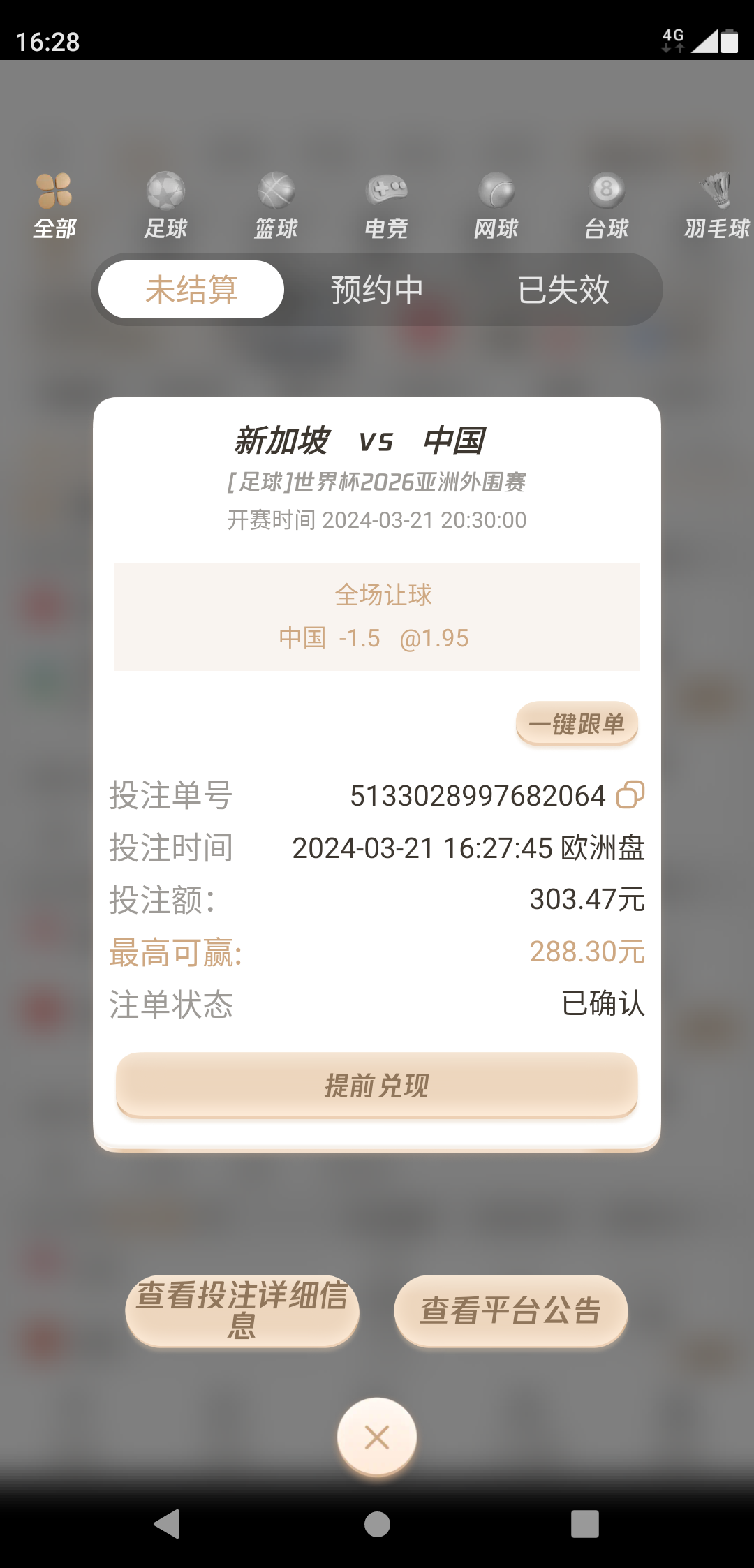Switch to the 预约中 tab
754x1568 pixels.
click(377, 290)
